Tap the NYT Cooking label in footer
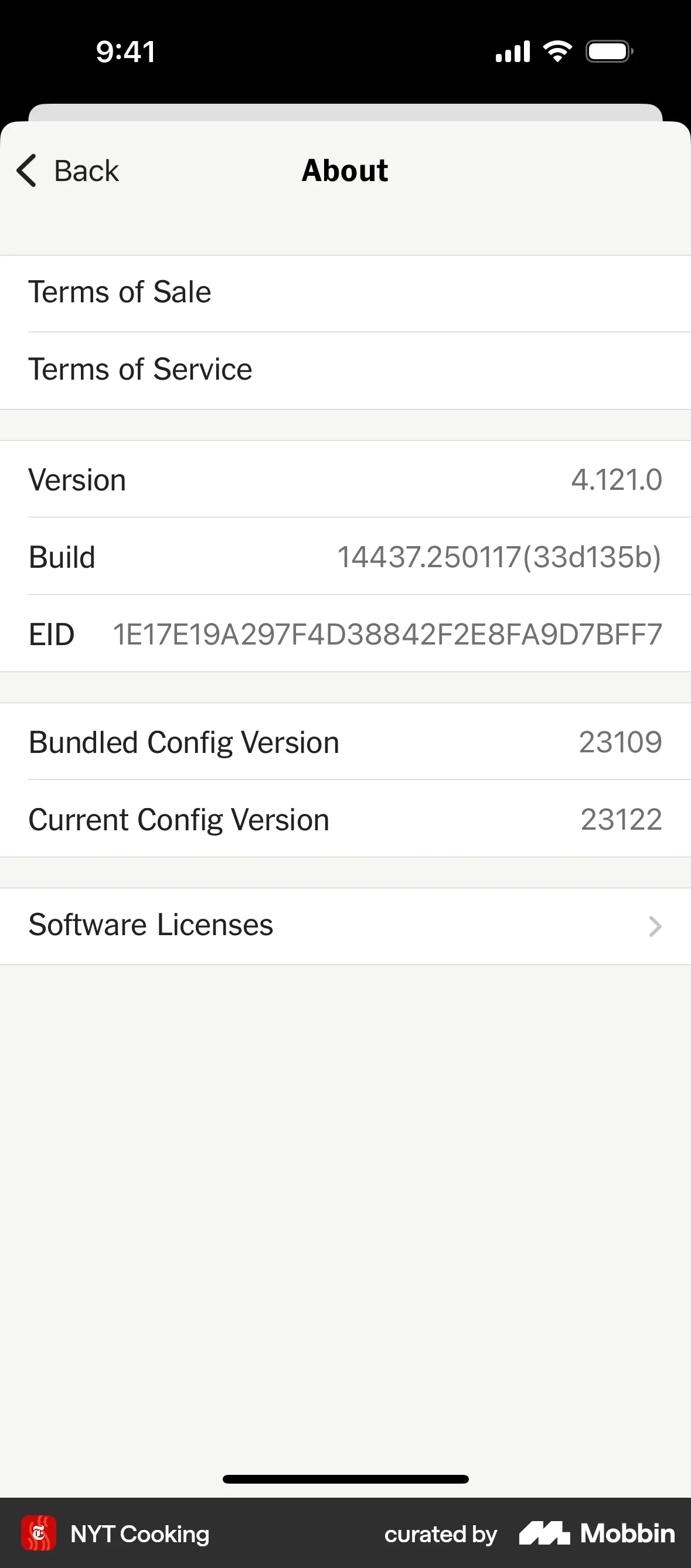 click(x=139, y=1533)
